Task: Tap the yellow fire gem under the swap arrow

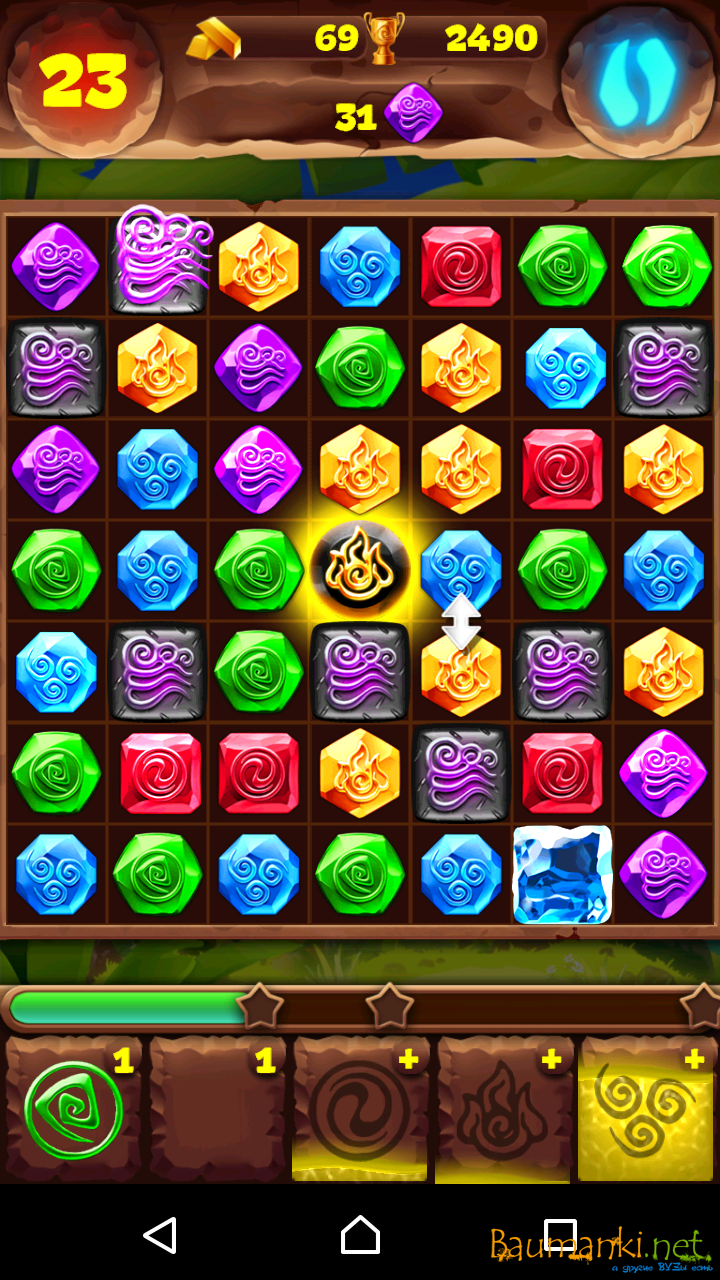Action: [461, 672]
